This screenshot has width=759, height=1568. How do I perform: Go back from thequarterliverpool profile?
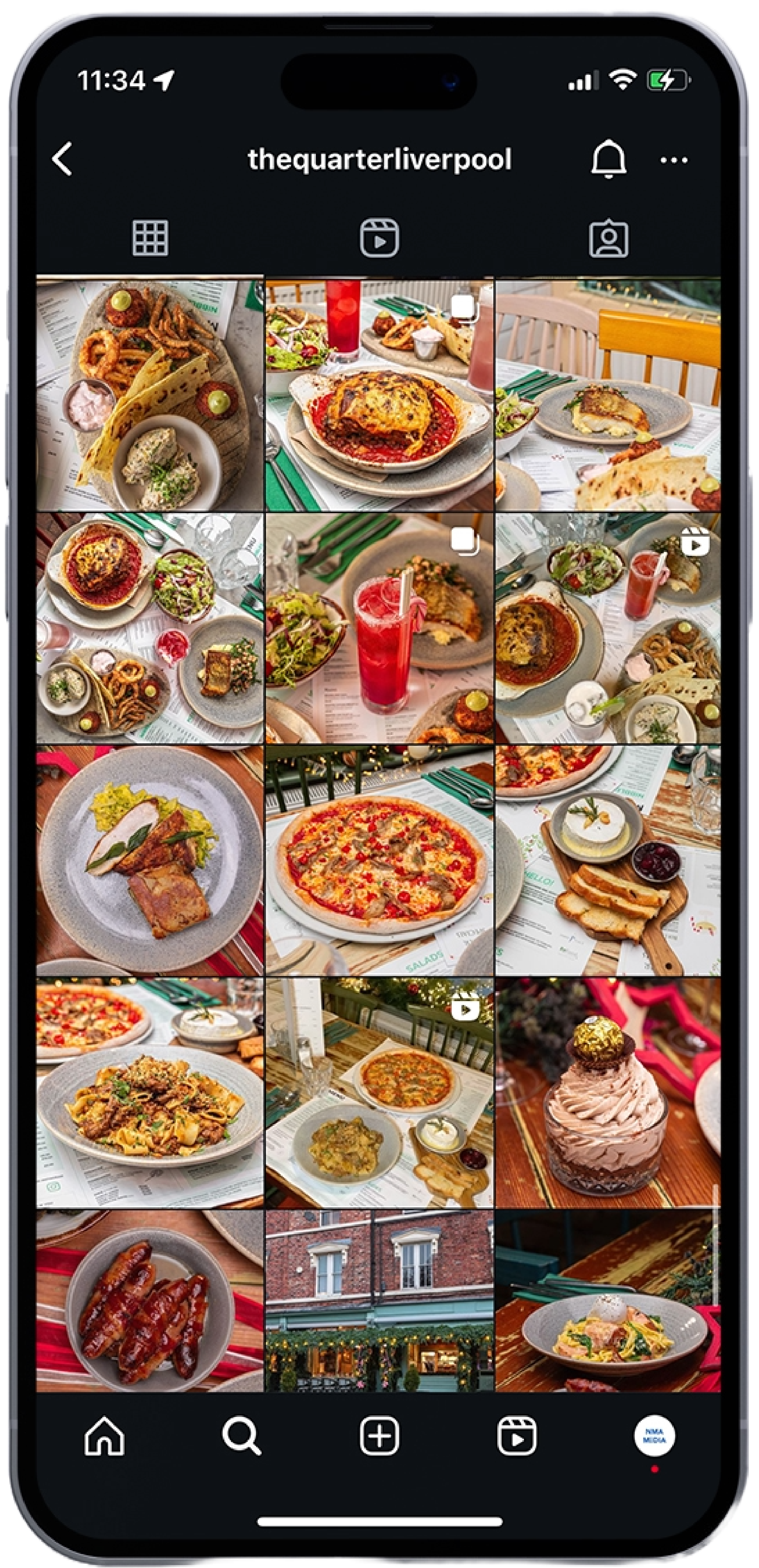[62, 159]
